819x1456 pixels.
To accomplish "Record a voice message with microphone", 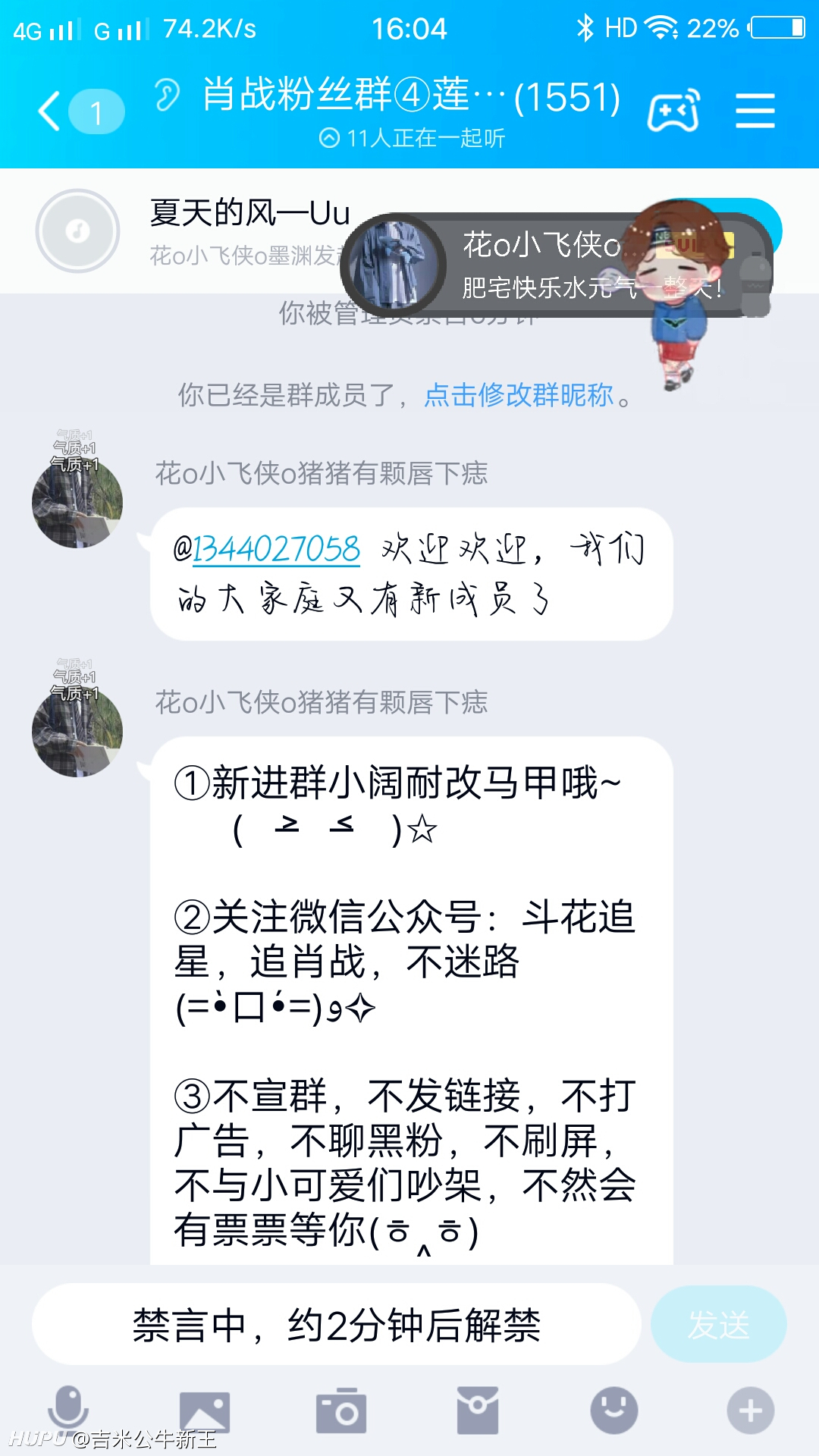I will (x=68, y=1409).
